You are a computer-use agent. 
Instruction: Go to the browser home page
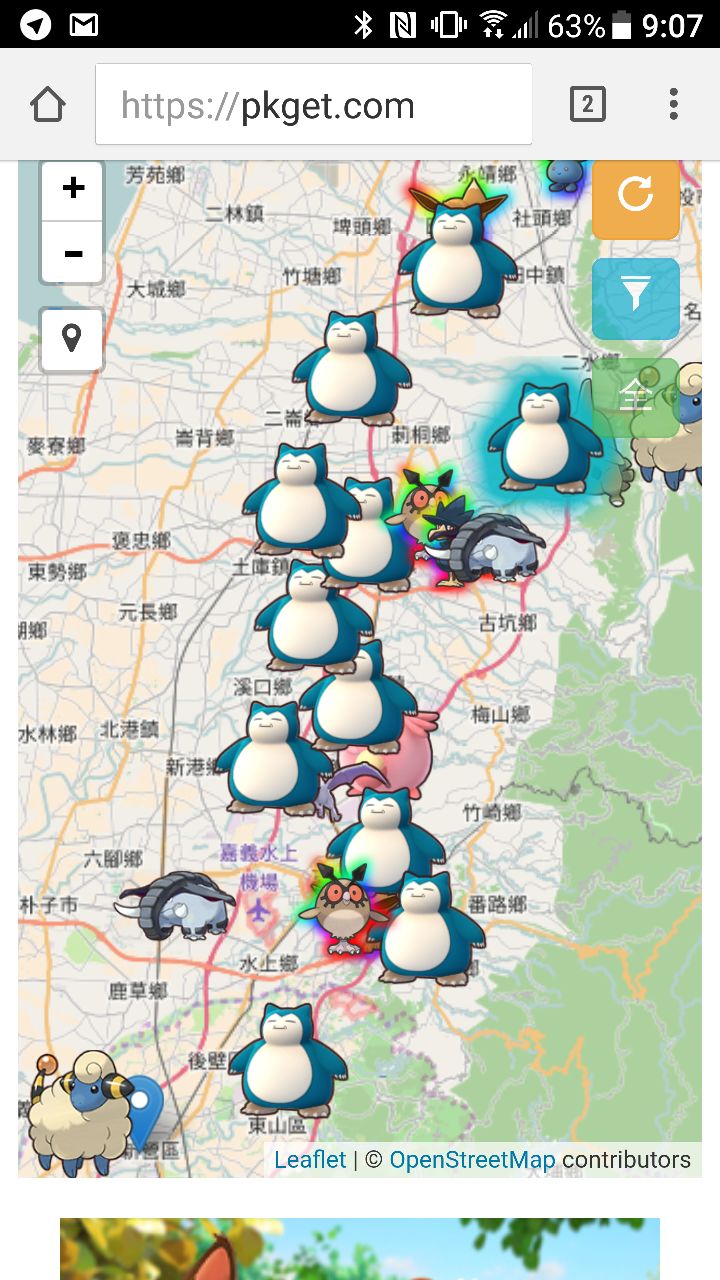pyautogui.click(x=48, y=104)
